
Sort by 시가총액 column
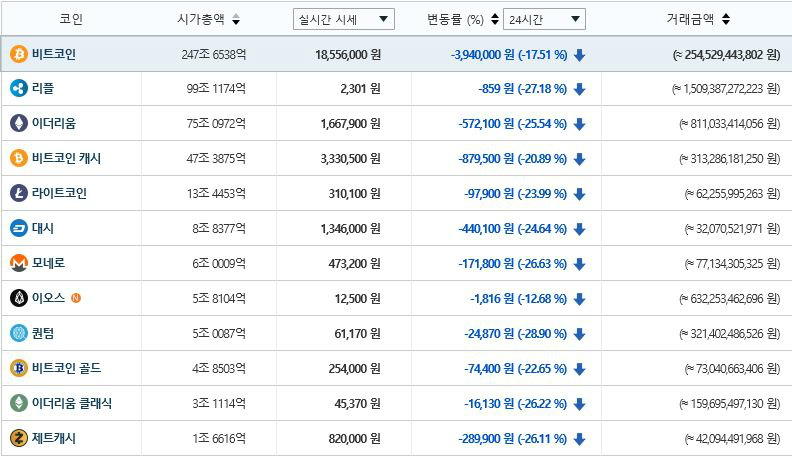pyautogui.click(x=207, y=19)
